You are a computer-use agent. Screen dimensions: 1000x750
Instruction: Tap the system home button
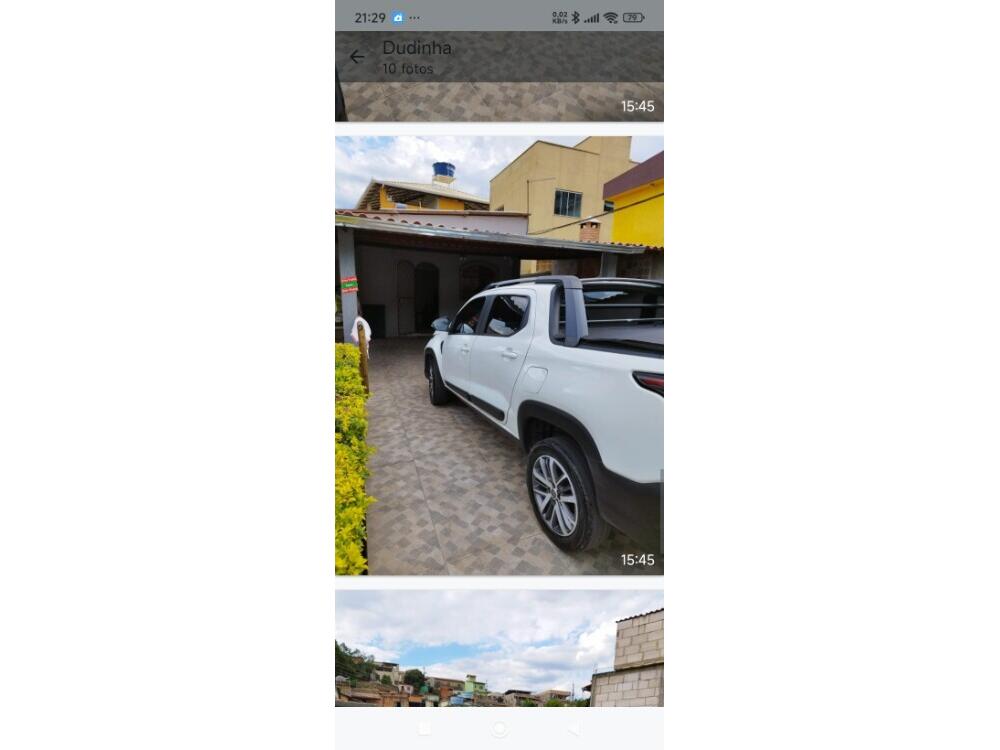point(499,729)
